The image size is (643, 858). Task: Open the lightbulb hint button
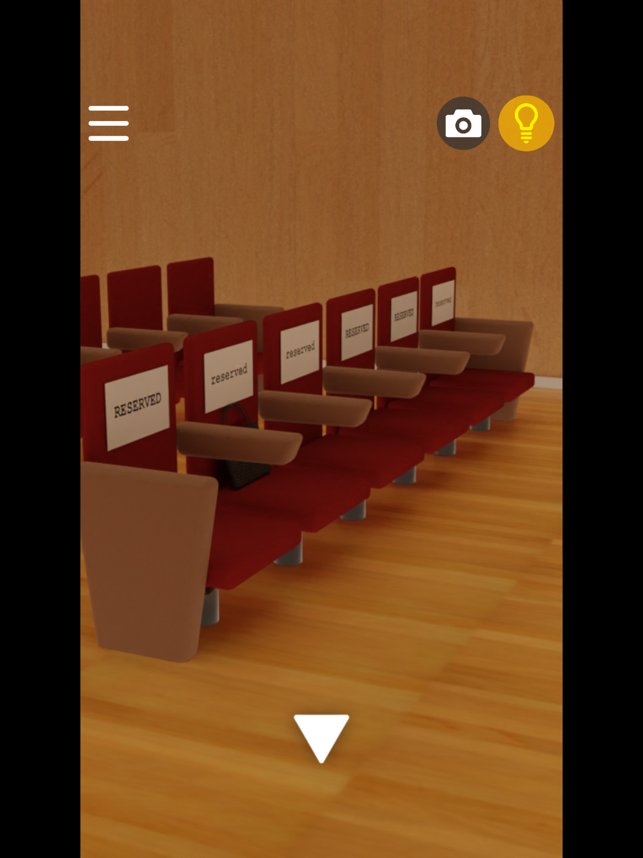526,124
